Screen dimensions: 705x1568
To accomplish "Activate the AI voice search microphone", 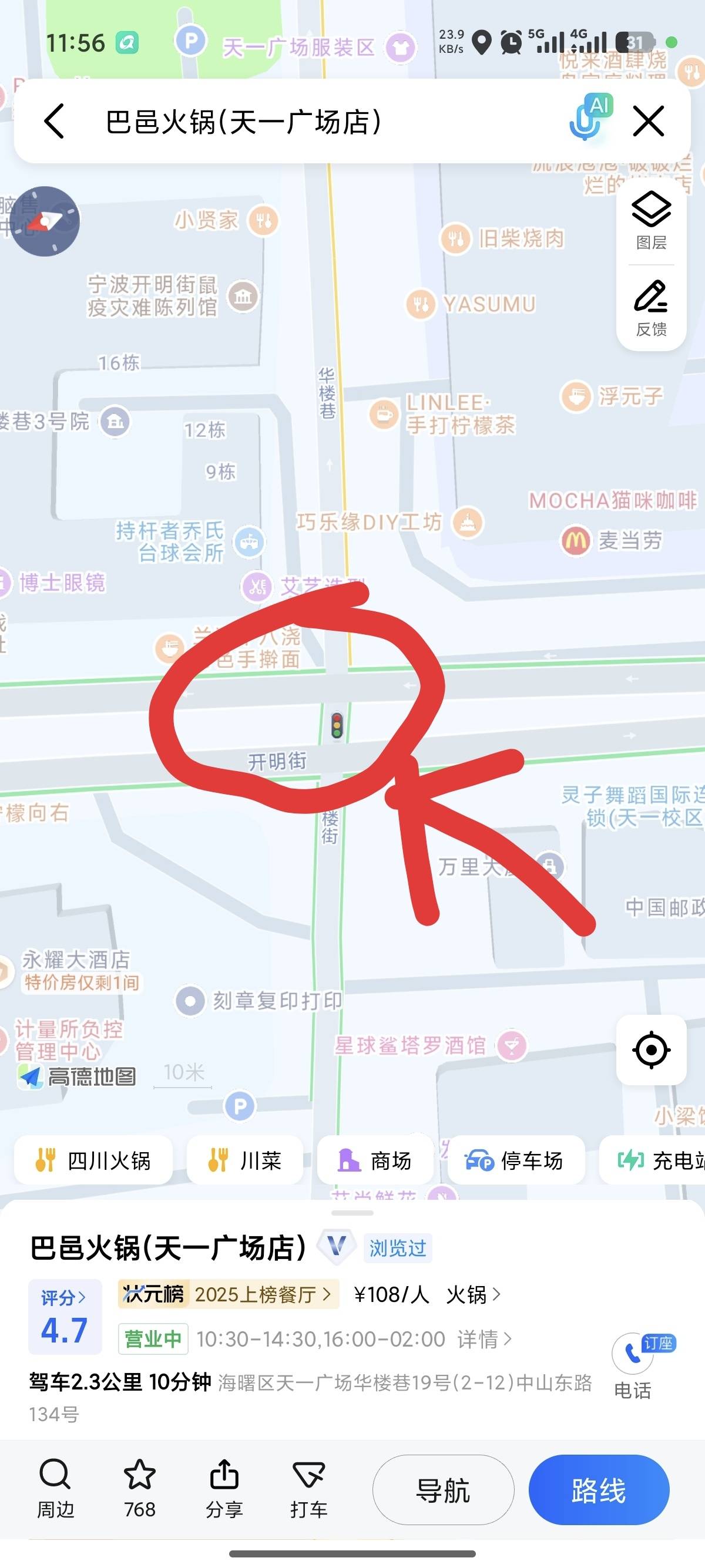I will click(x=587, y=119).
